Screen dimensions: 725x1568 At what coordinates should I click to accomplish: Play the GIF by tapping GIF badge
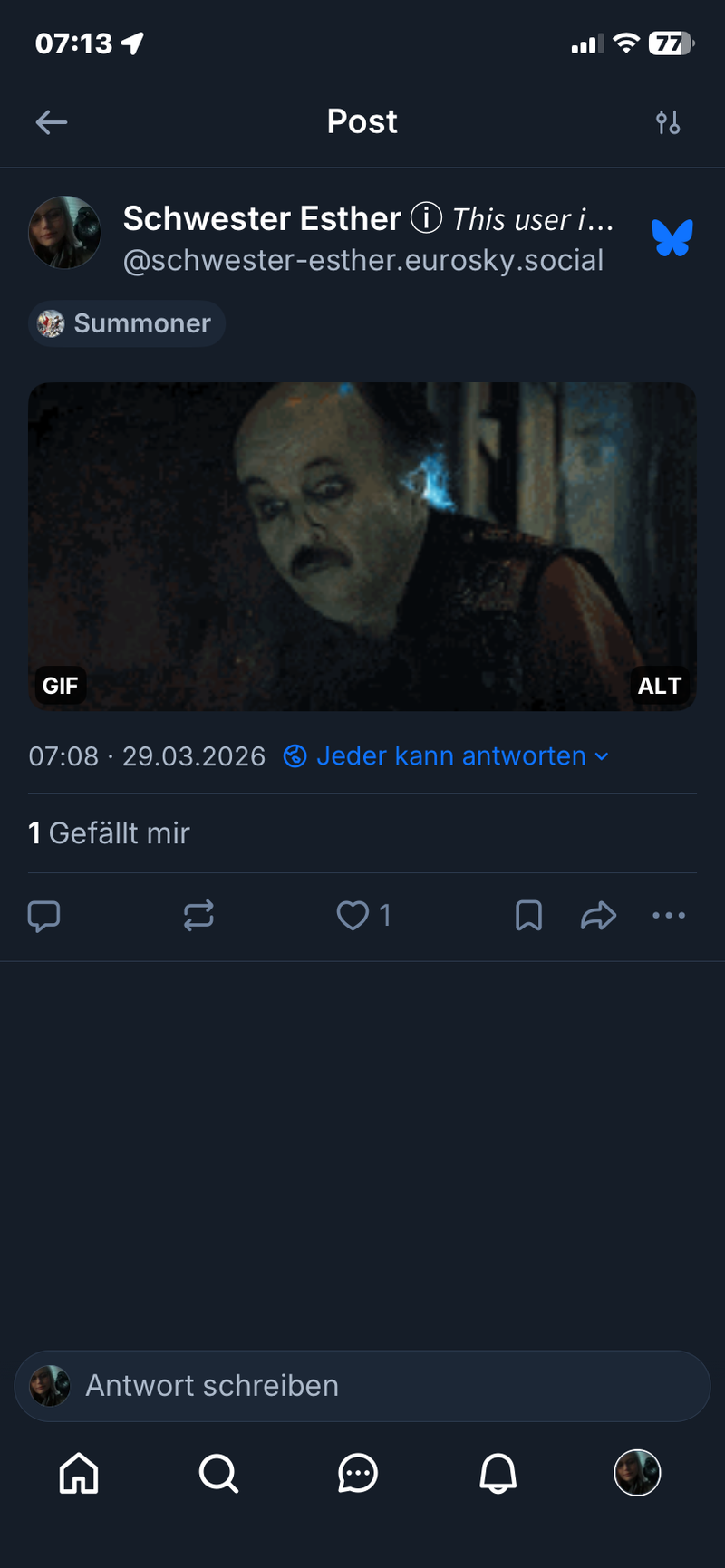pyautogui.click(x=60, y=686)
